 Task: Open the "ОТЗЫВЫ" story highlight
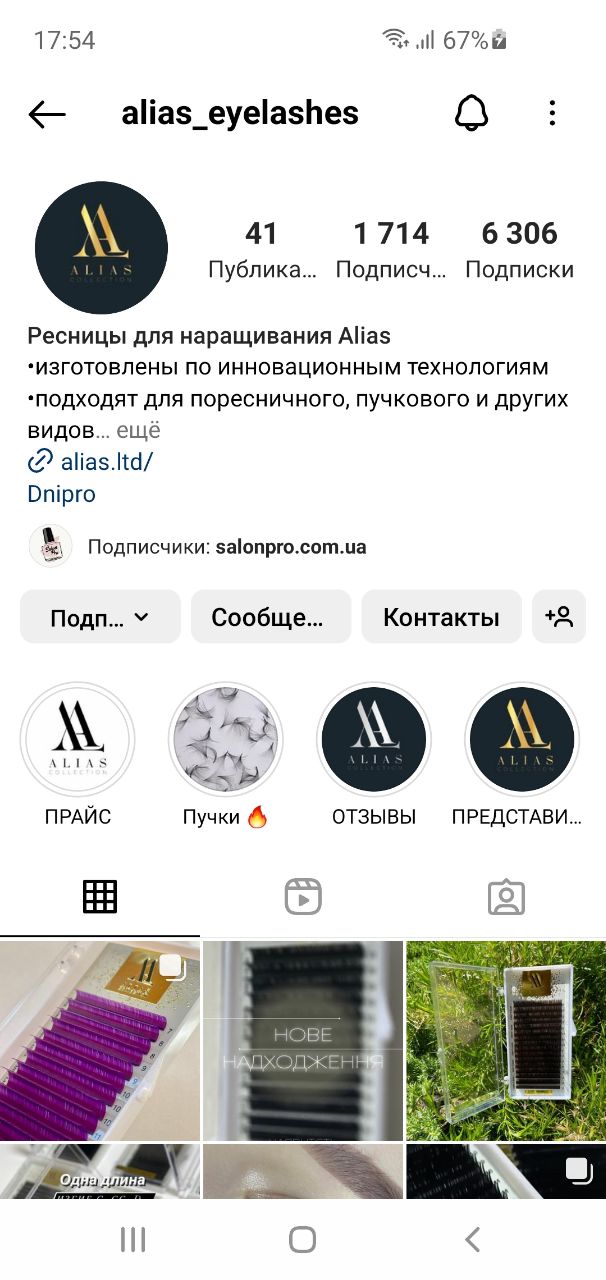pyautogui.click(x=374, y=739)
